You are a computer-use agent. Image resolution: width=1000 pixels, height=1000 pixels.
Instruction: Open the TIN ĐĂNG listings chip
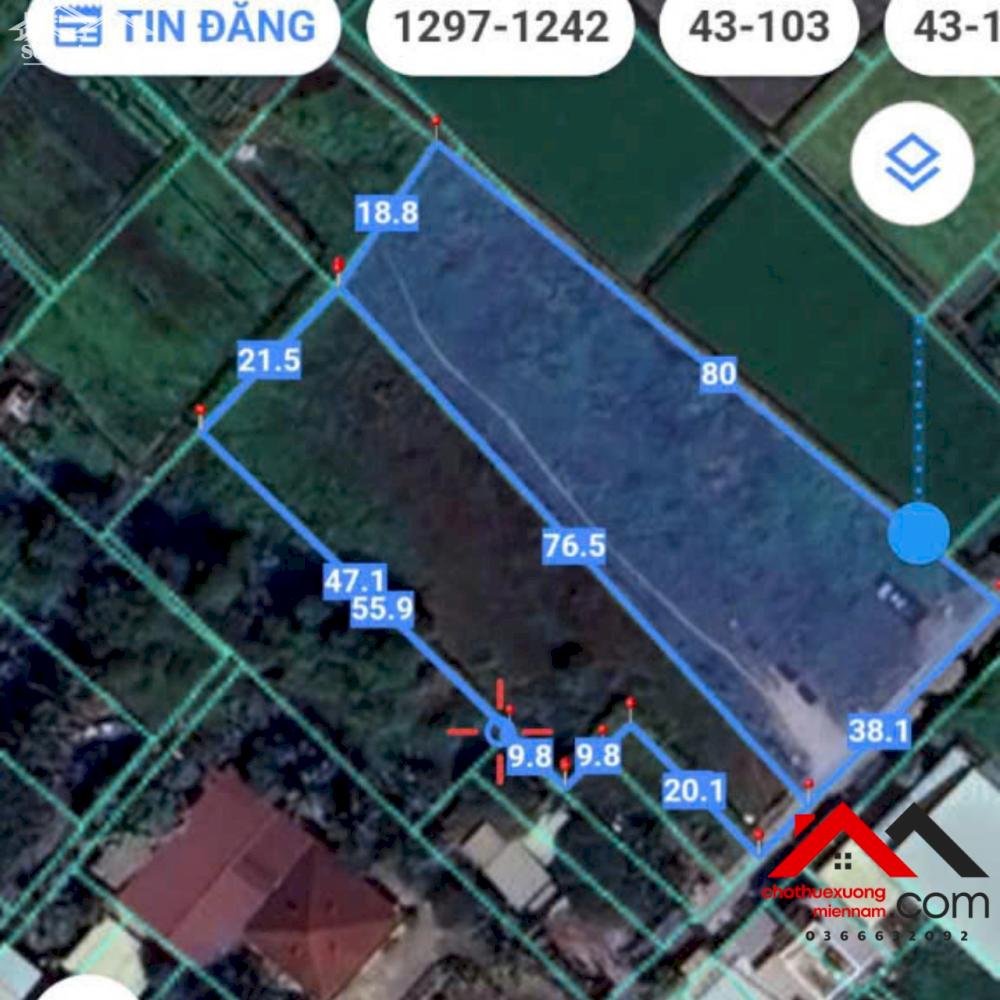(x=184, y=28)
